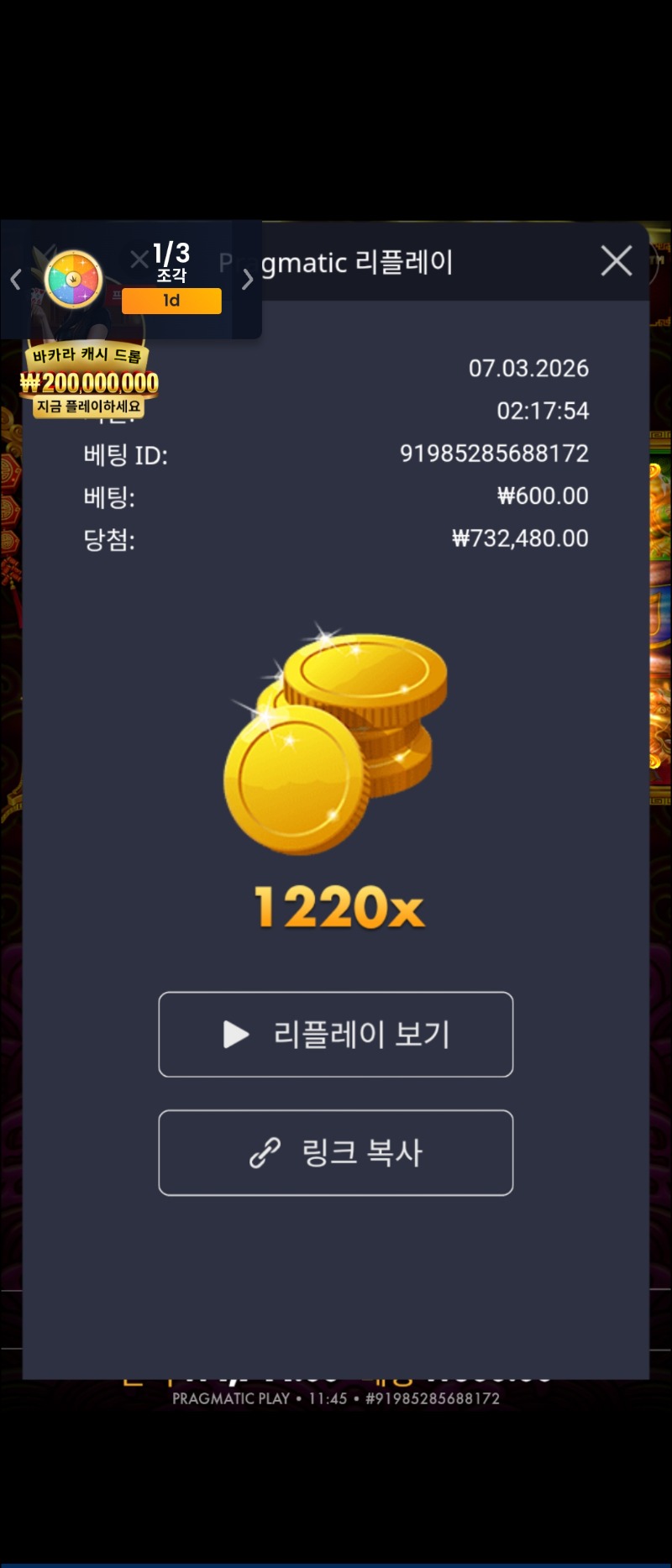Viewport: 672px width, 1568px height.
Task: Copy the replay link with 링크 복사
Action: click(336, 1152)
